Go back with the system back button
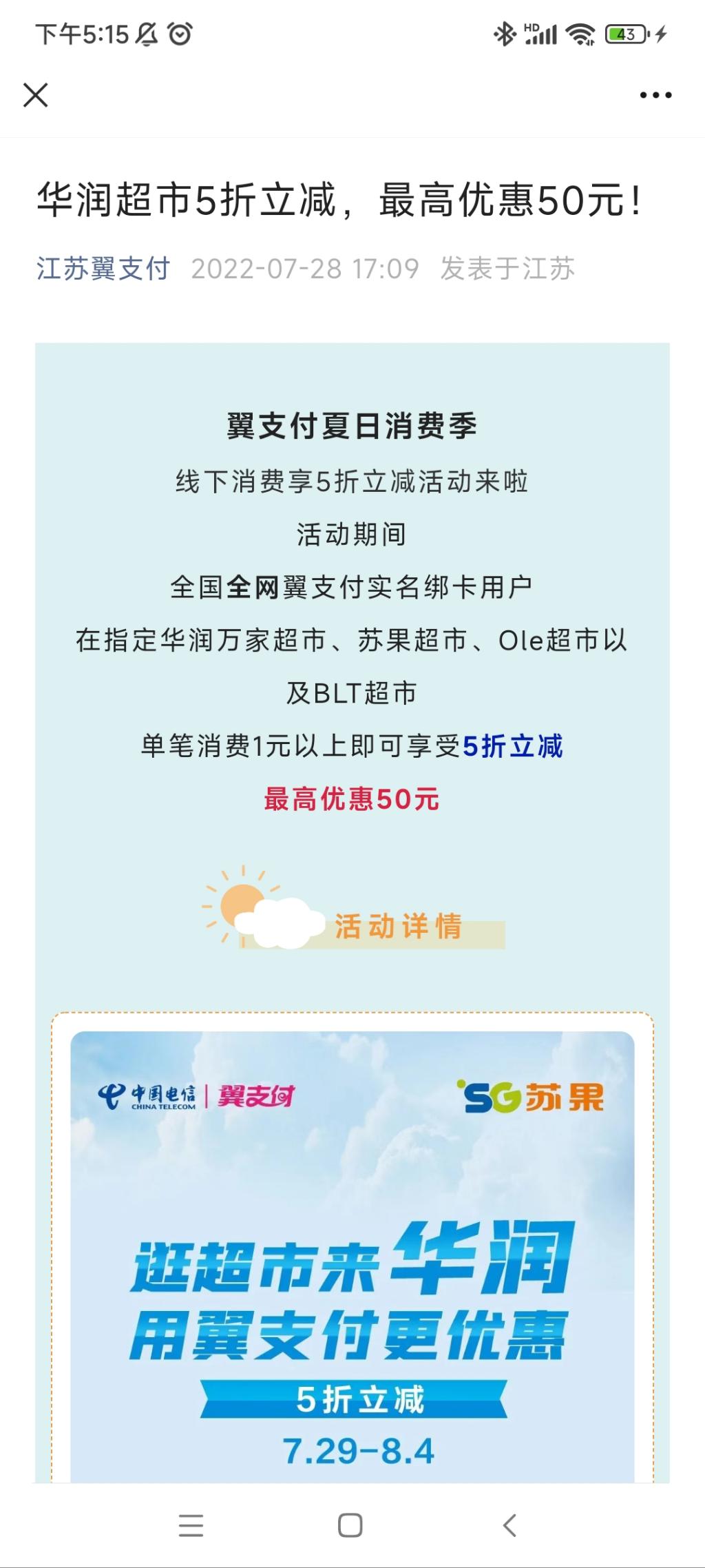The width and height of the screenshot is (705, 1568). (509, 1525)
